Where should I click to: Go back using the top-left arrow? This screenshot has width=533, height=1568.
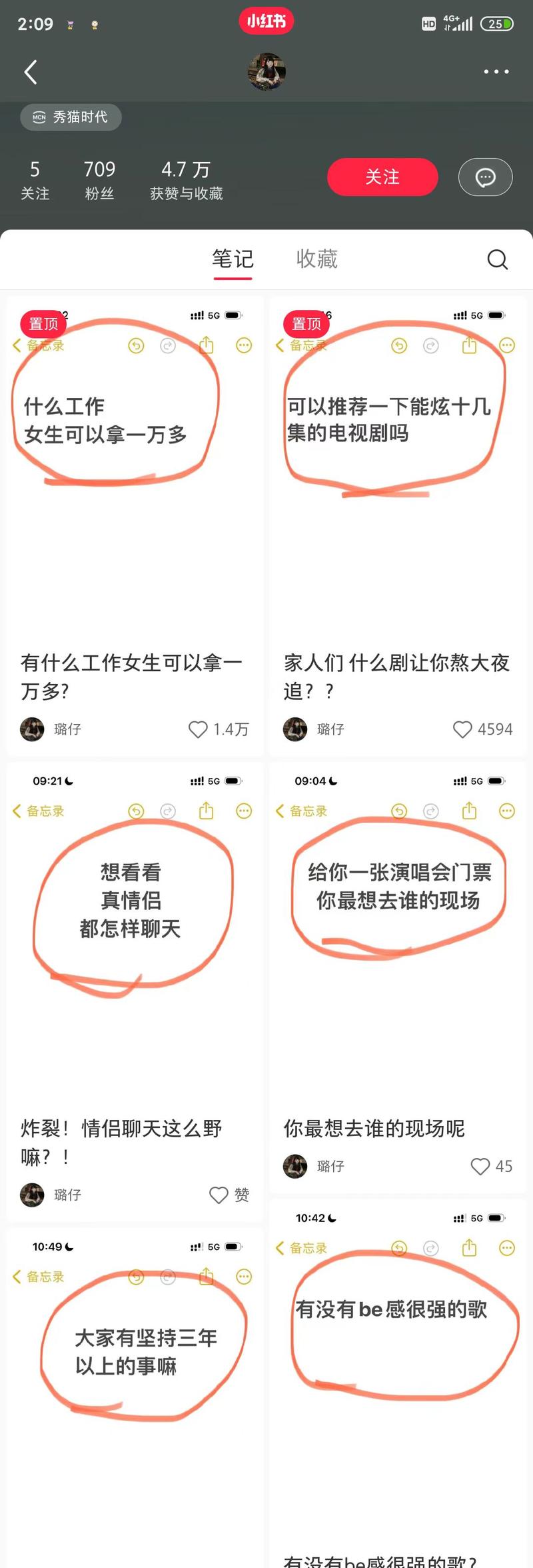31,72
